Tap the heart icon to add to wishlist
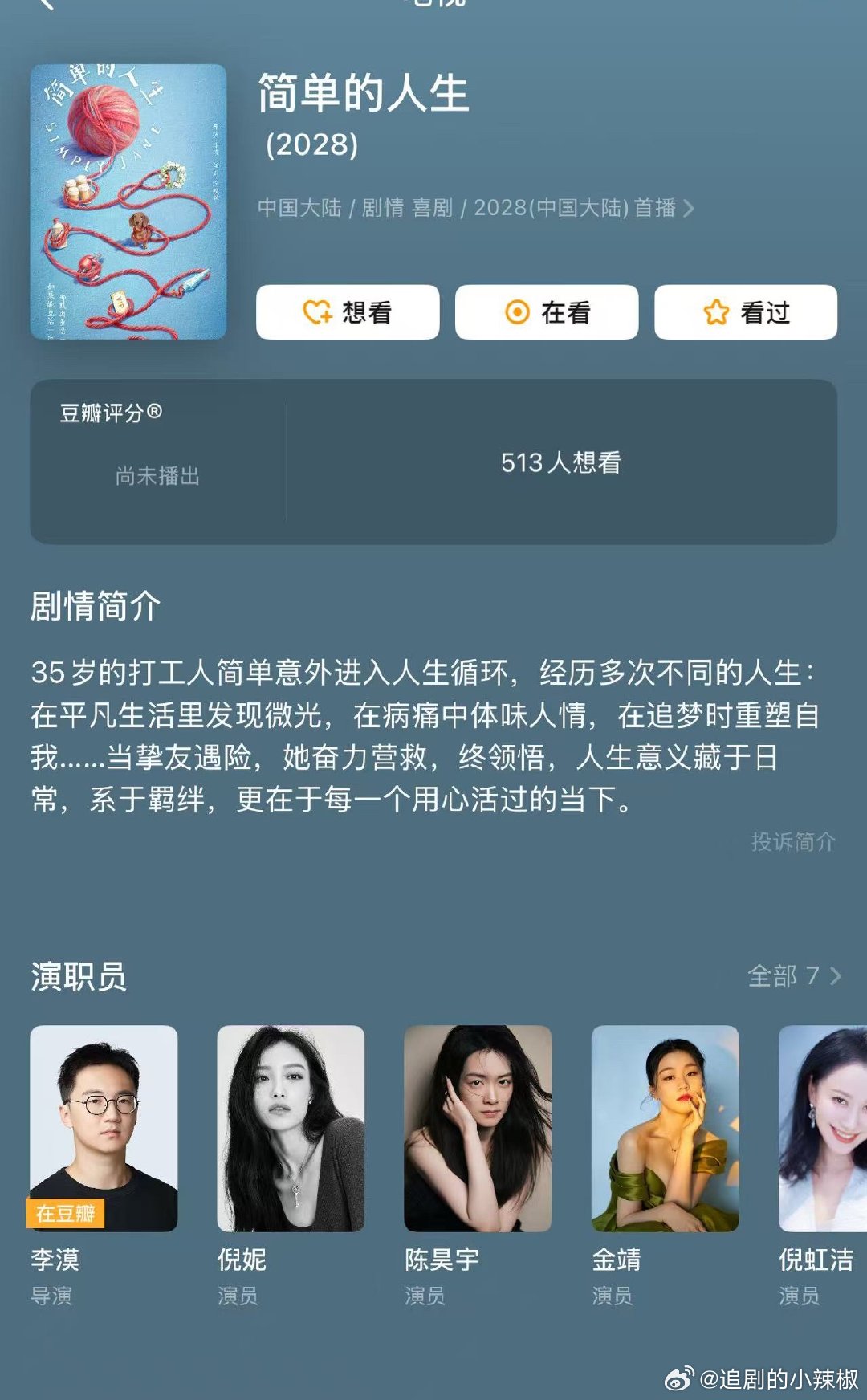 tap(317, 313)
